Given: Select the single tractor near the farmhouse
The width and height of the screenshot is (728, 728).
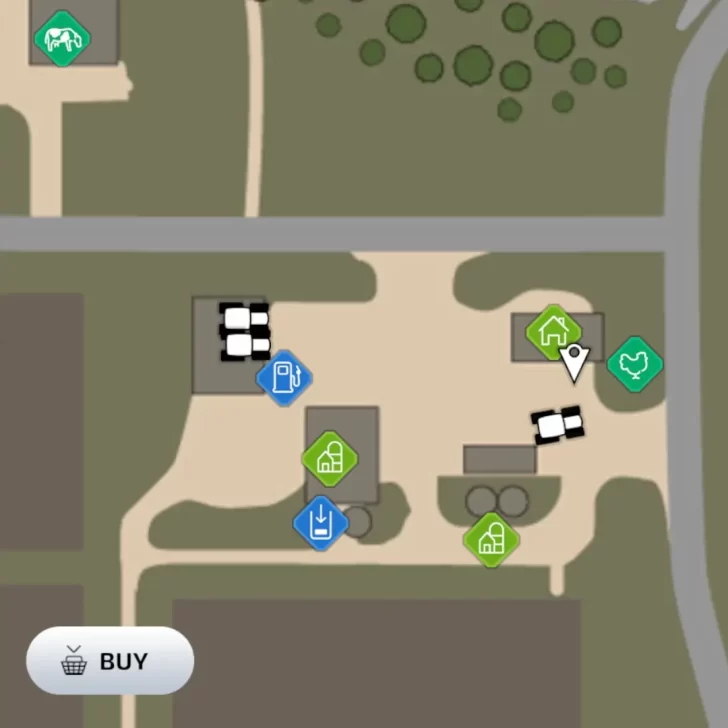Looking at the screenshot, I should (557, 425).
